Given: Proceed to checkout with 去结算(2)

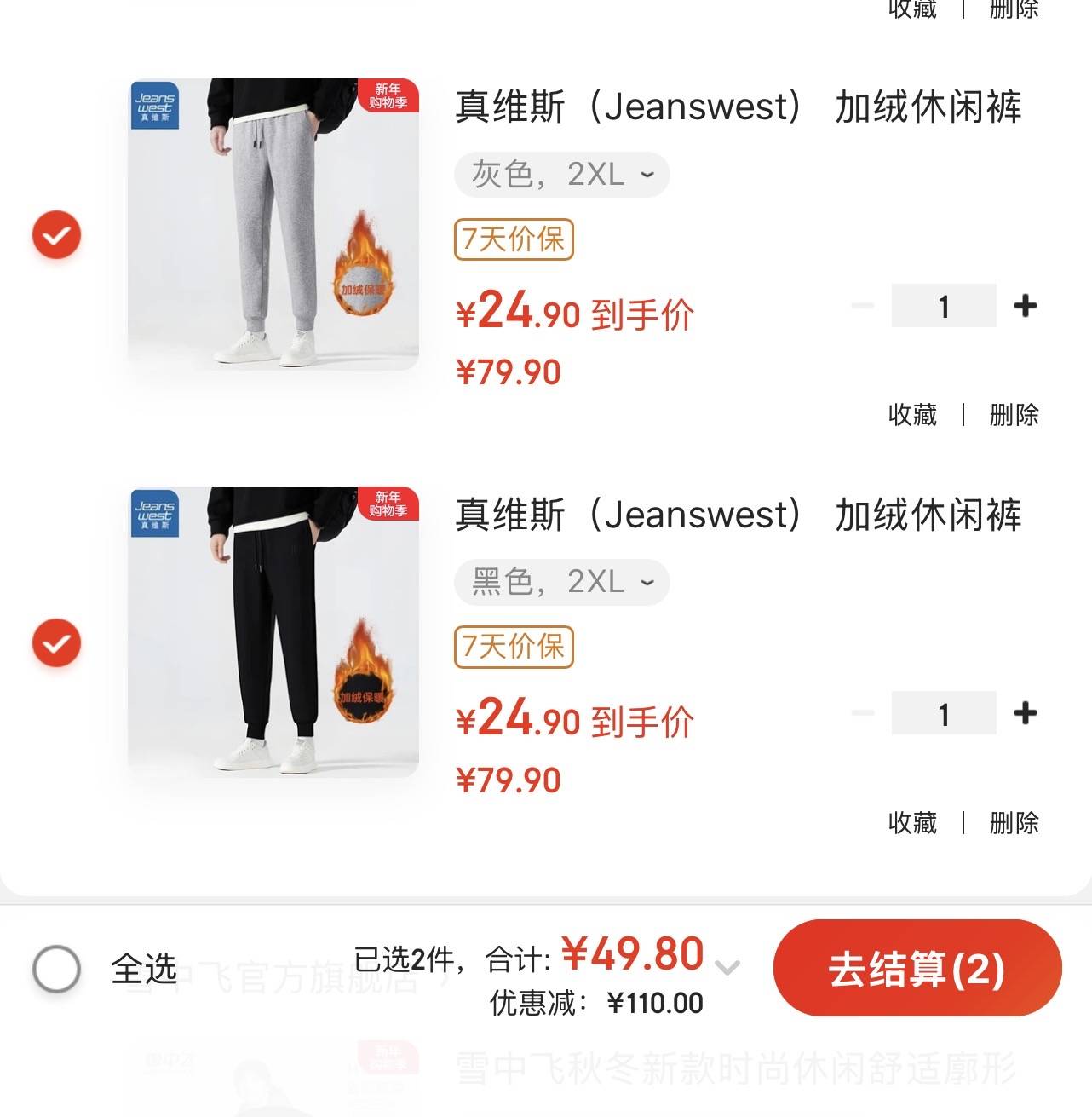Looking at the screenshot, I should [917, 969].
